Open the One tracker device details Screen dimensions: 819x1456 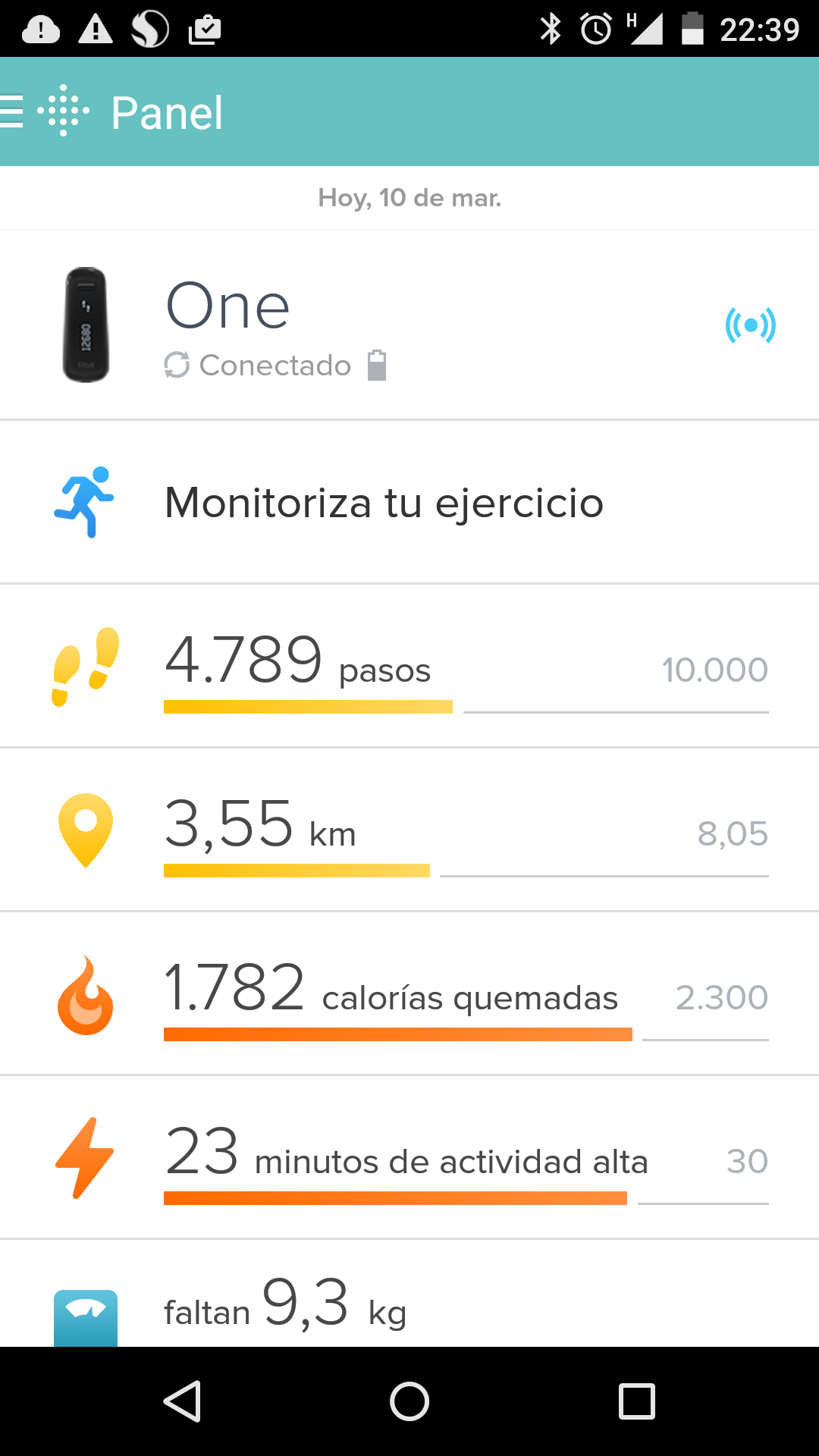[x=409, y=325]
